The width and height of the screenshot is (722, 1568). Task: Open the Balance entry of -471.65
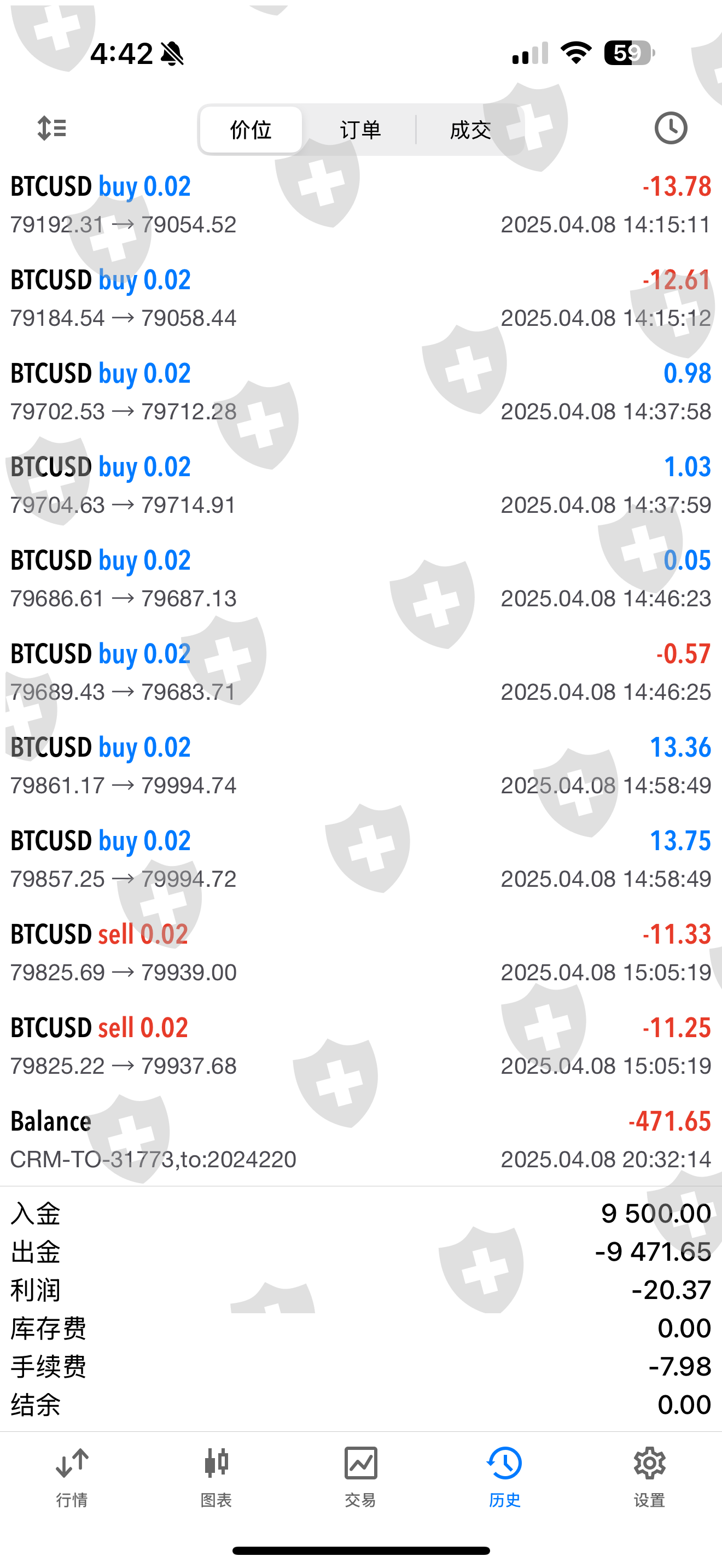pos(360,1139)
